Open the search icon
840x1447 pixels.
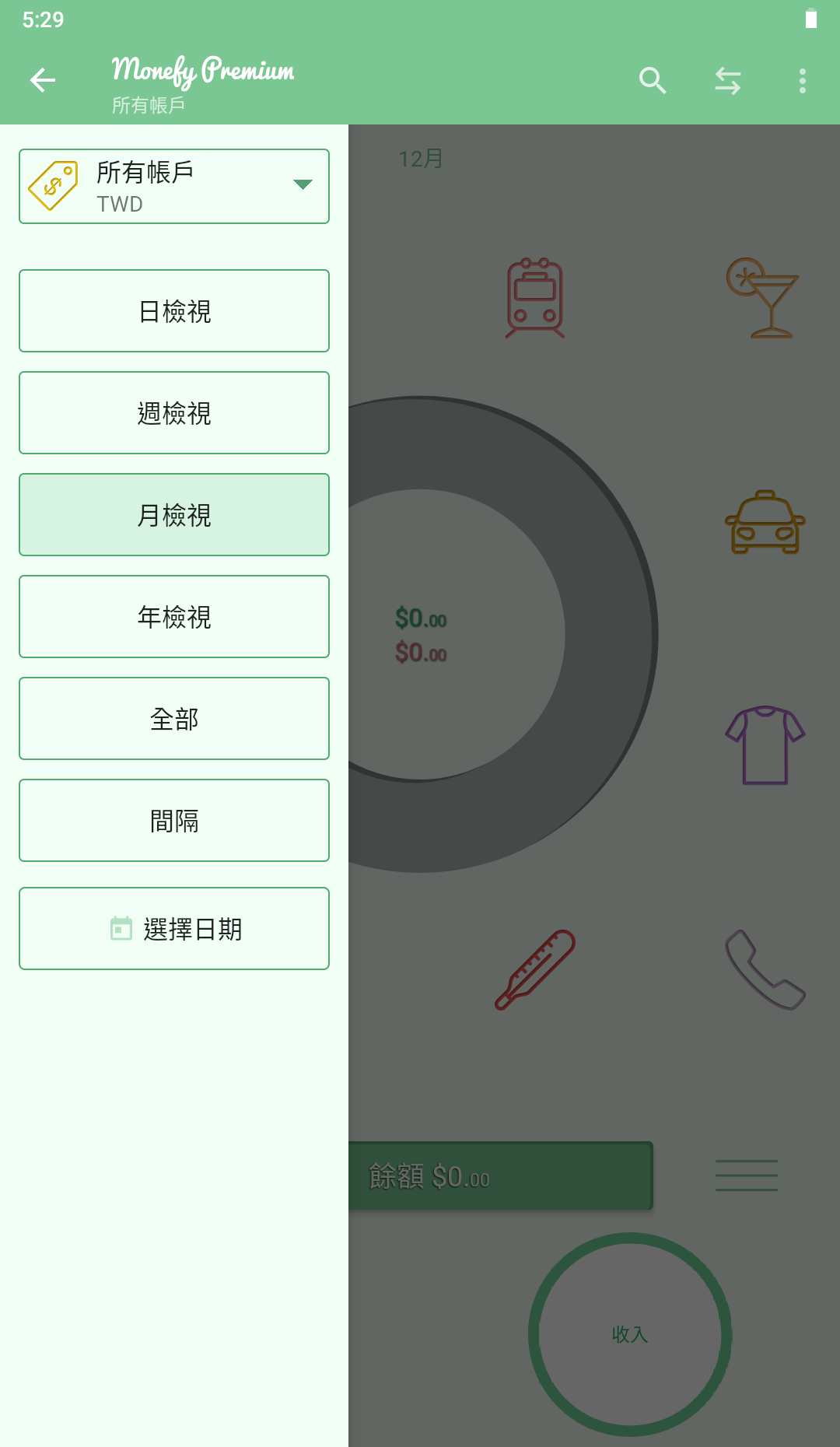click(x=653, y=80)
